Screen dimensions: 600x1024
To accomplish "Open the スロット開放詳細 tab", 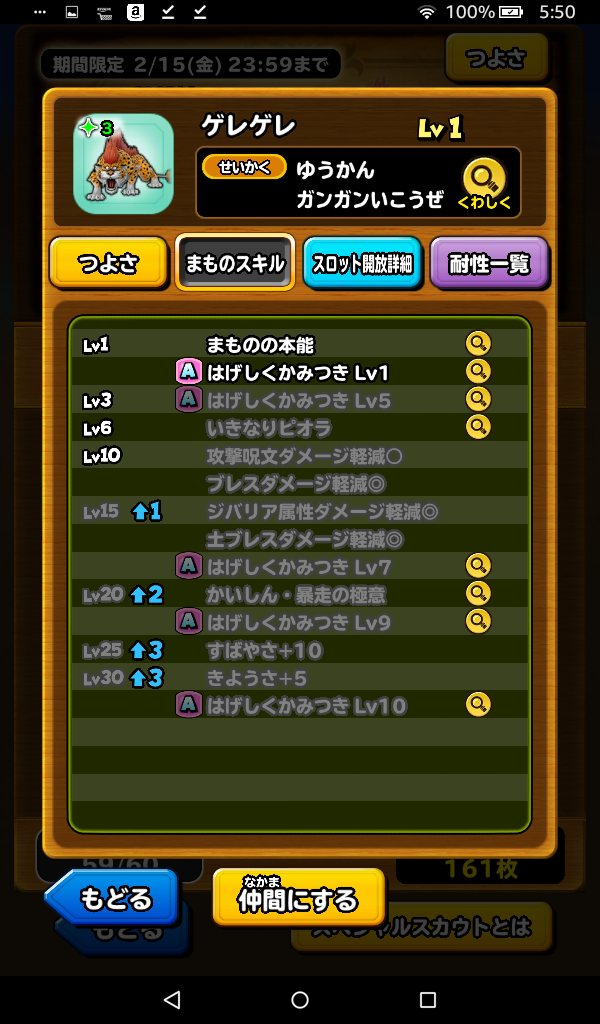I will coord(362,265).
